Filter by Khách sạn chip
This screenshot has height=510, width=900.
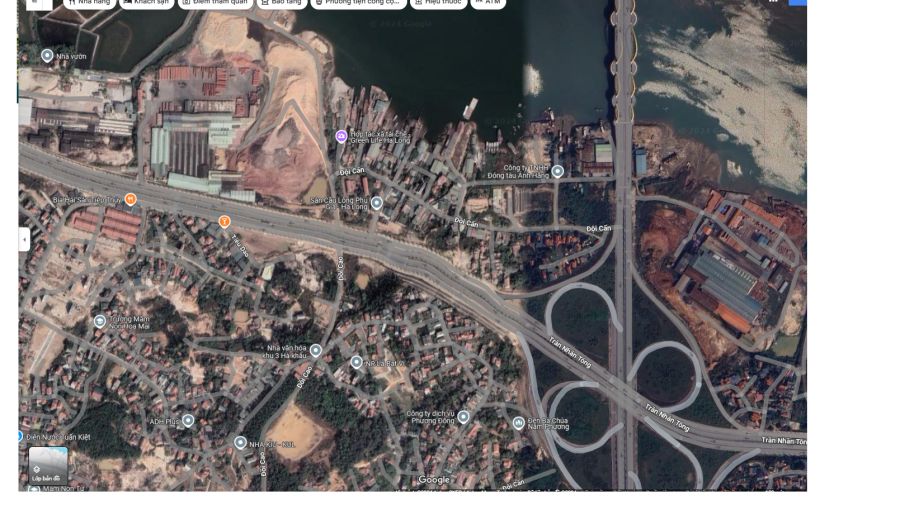tap(146, 3)
